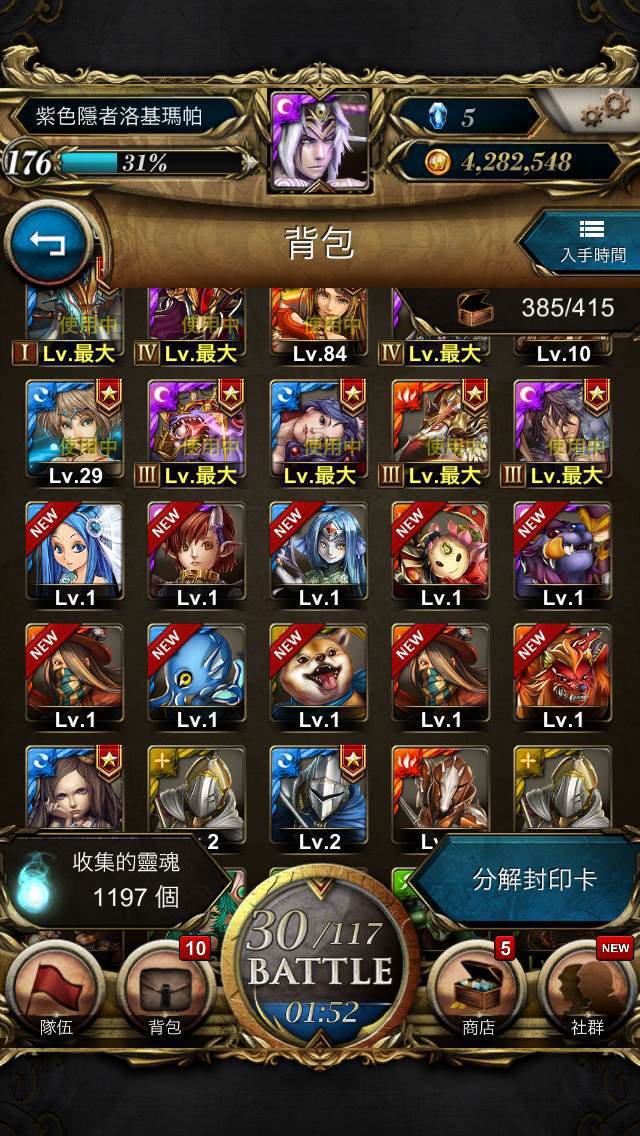Tap the player avatar portrait
The image size is (640, 1136).
click(320, 141)
